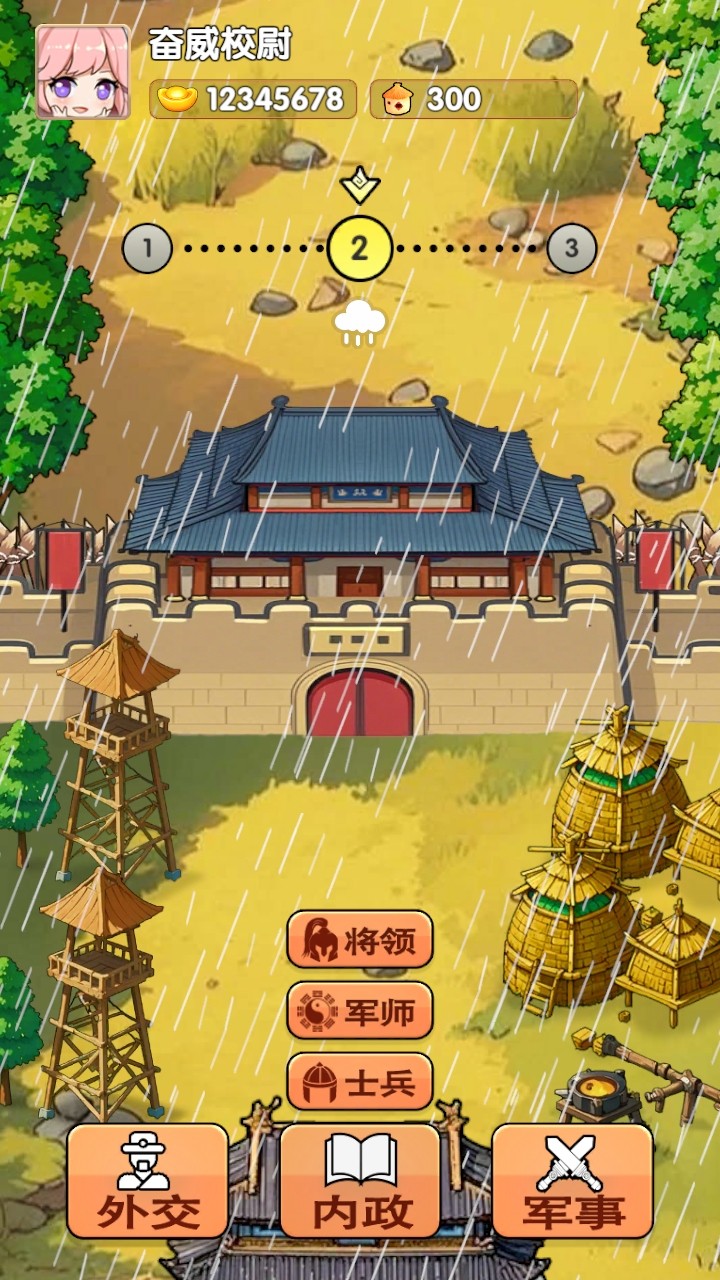Open the 外交 diplomacy panel

pos(148,1181)
